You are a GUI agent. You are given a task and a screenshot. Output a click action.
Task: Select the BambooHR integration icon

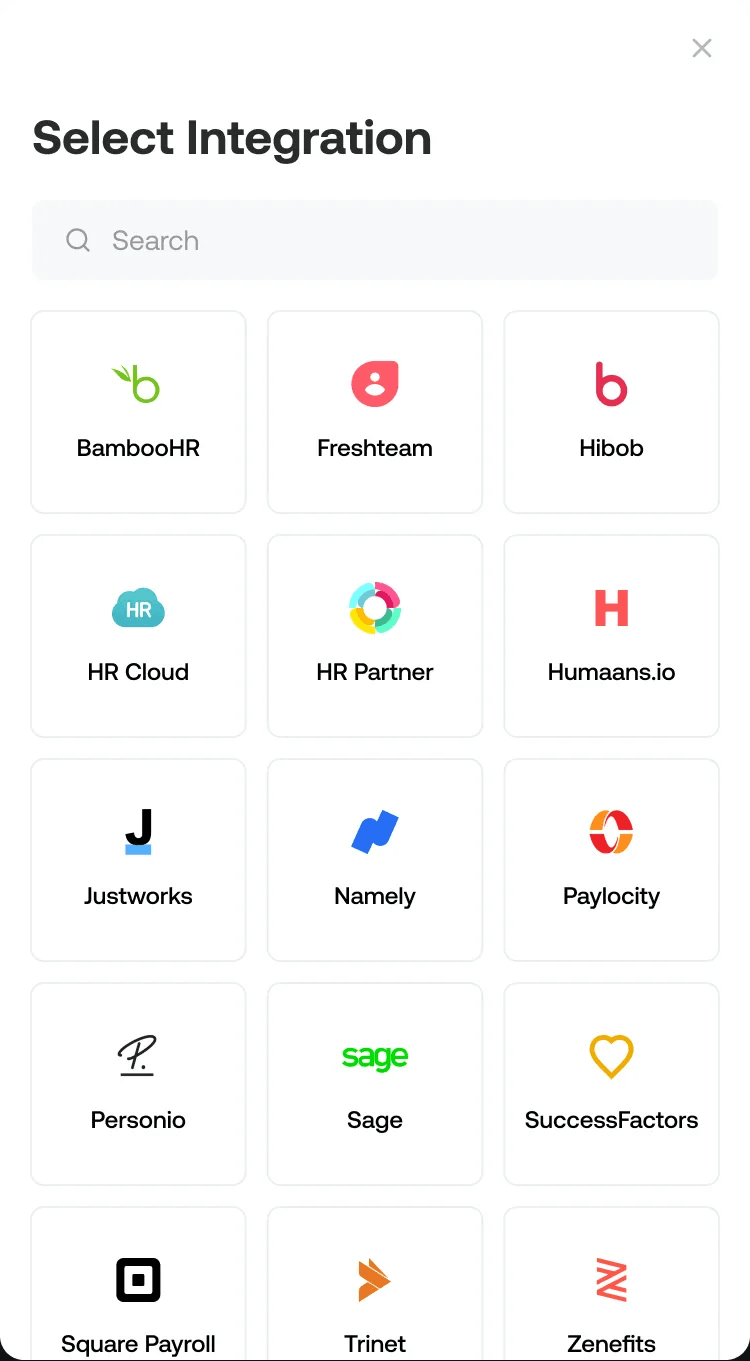click(x=138, y=383)
